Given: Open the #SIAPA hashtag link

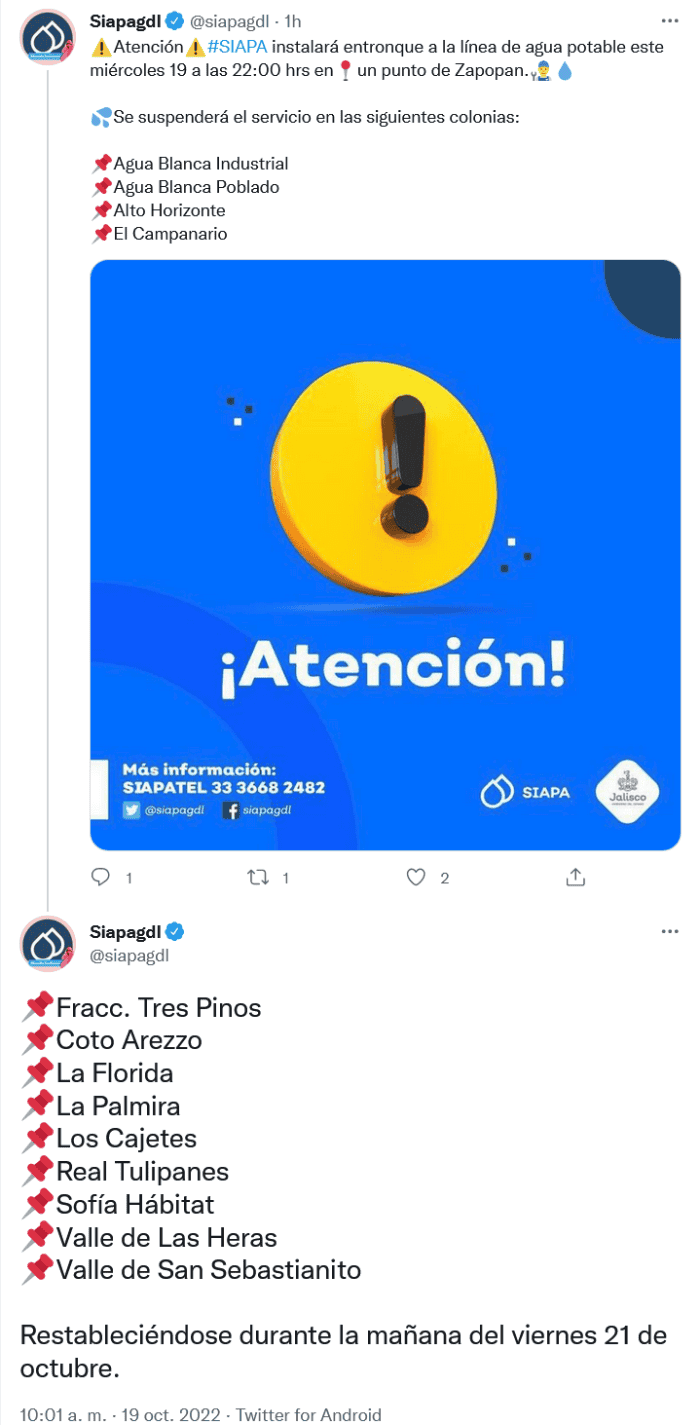Looking at the screenshot, I should click(x=237, y=46).
